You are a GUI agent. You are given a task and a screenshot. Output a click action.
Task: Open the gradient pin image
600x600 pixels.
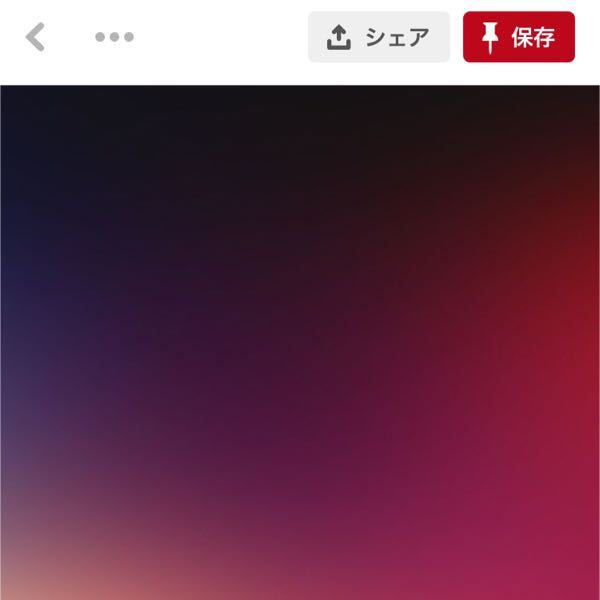pos(300,340)
